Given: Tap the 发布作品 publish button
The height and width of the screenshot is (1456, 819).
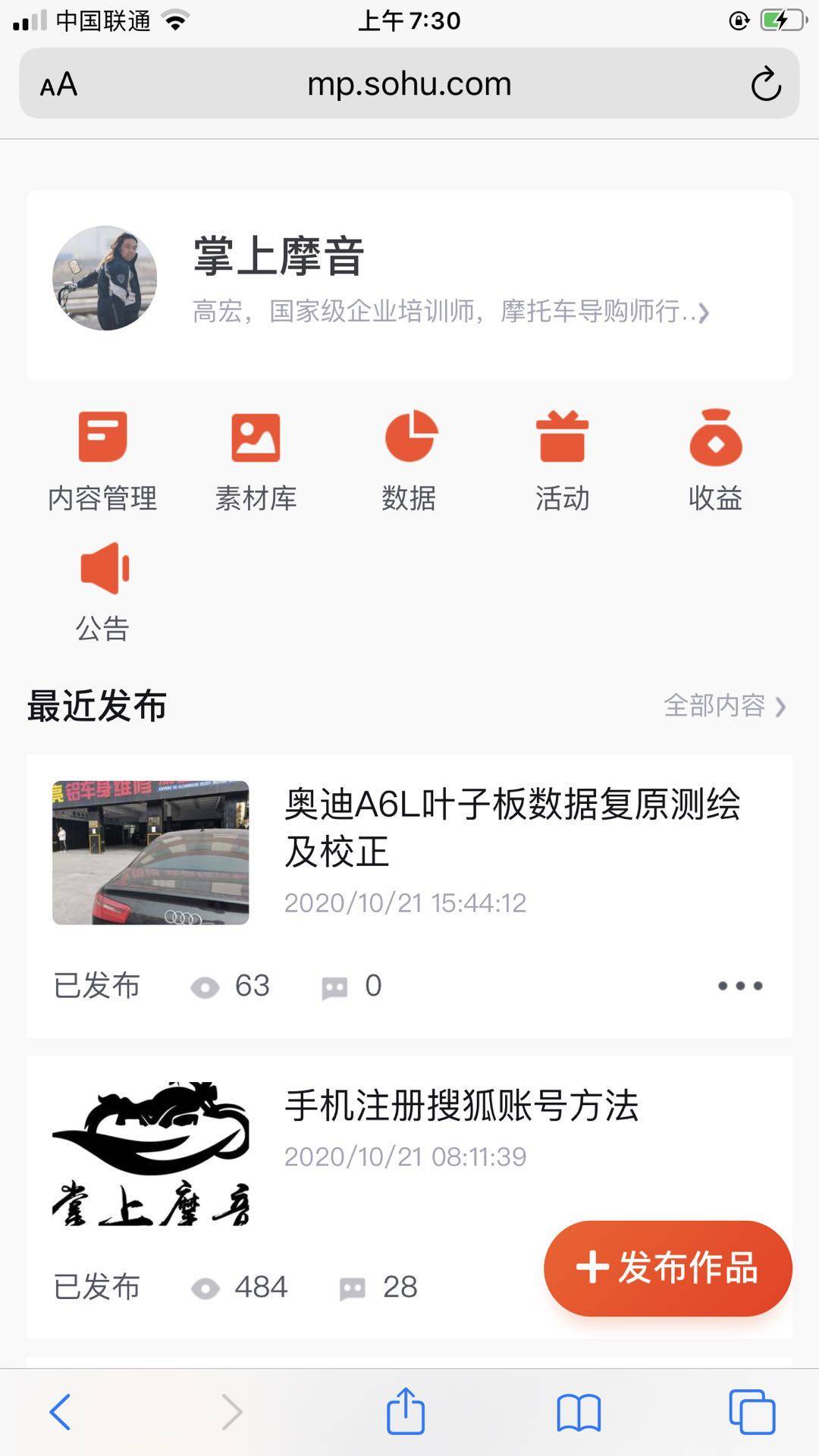Looking at the screenshot, I should pyautogui.click(x=666, y=1266).
